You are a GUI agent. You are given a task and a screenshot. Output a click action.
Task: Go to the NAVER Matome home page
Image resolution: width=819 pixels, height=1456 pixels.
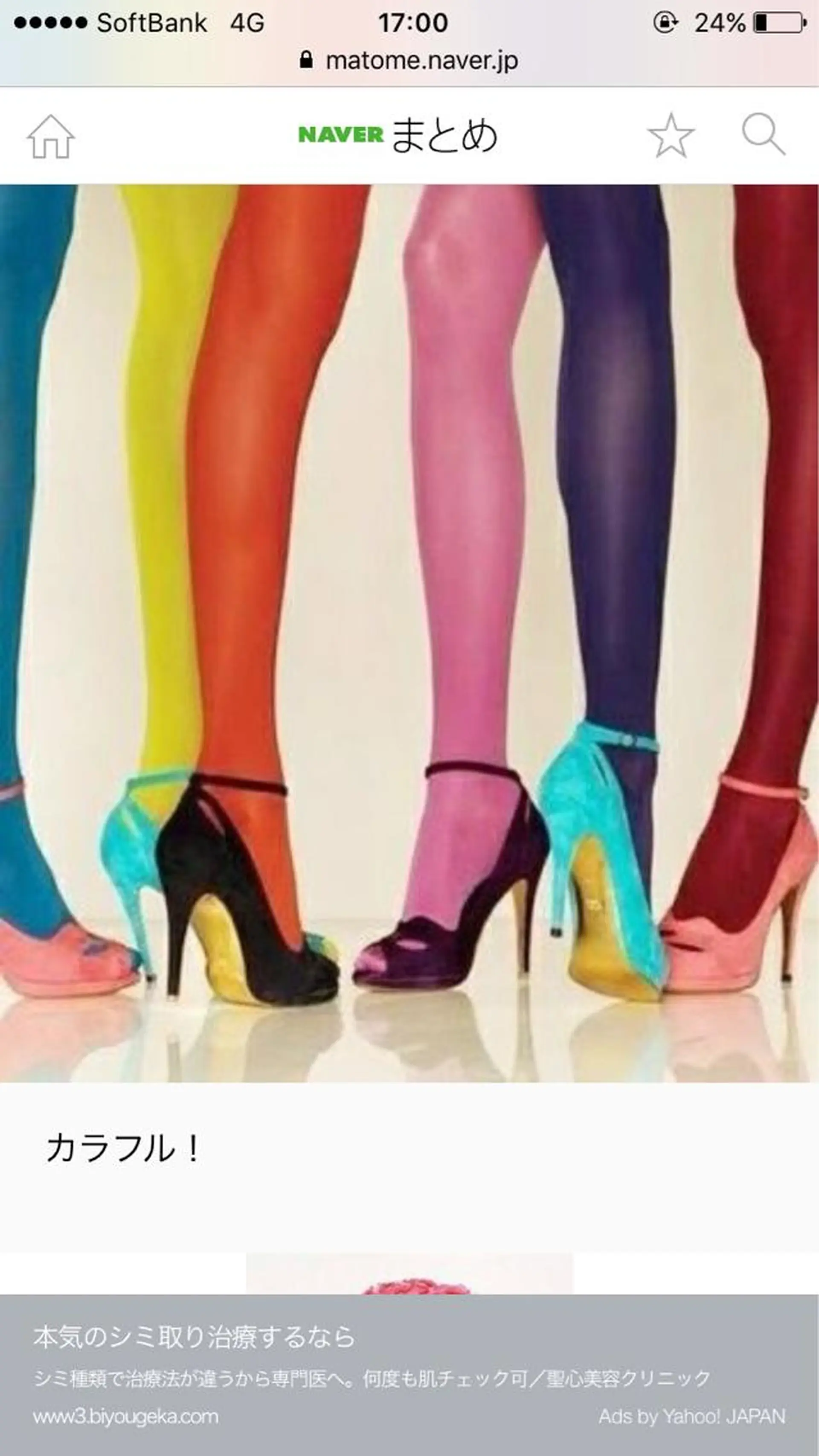[x=50, y=136]
